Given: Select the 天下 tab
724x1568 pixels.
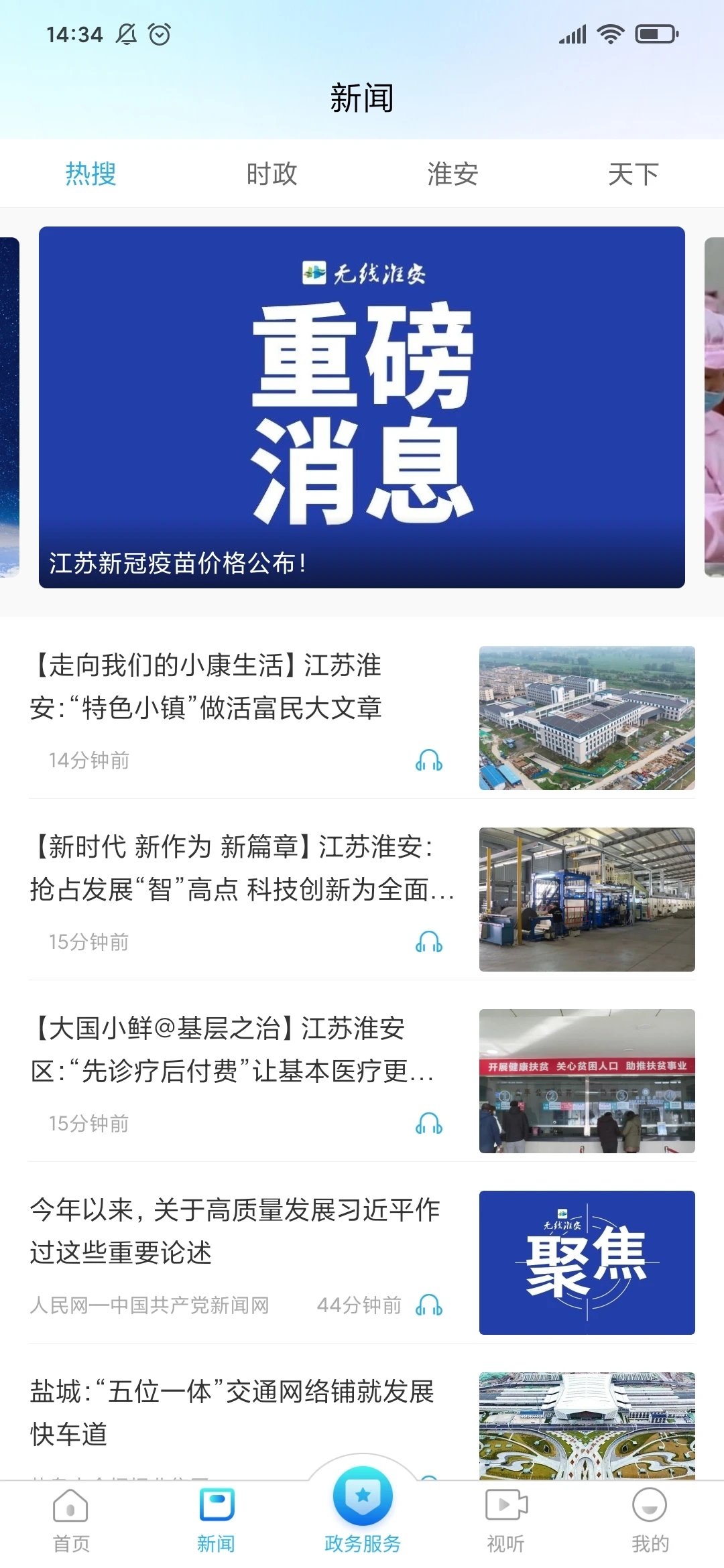Looking at the screenshot, I should pos(633,174).
